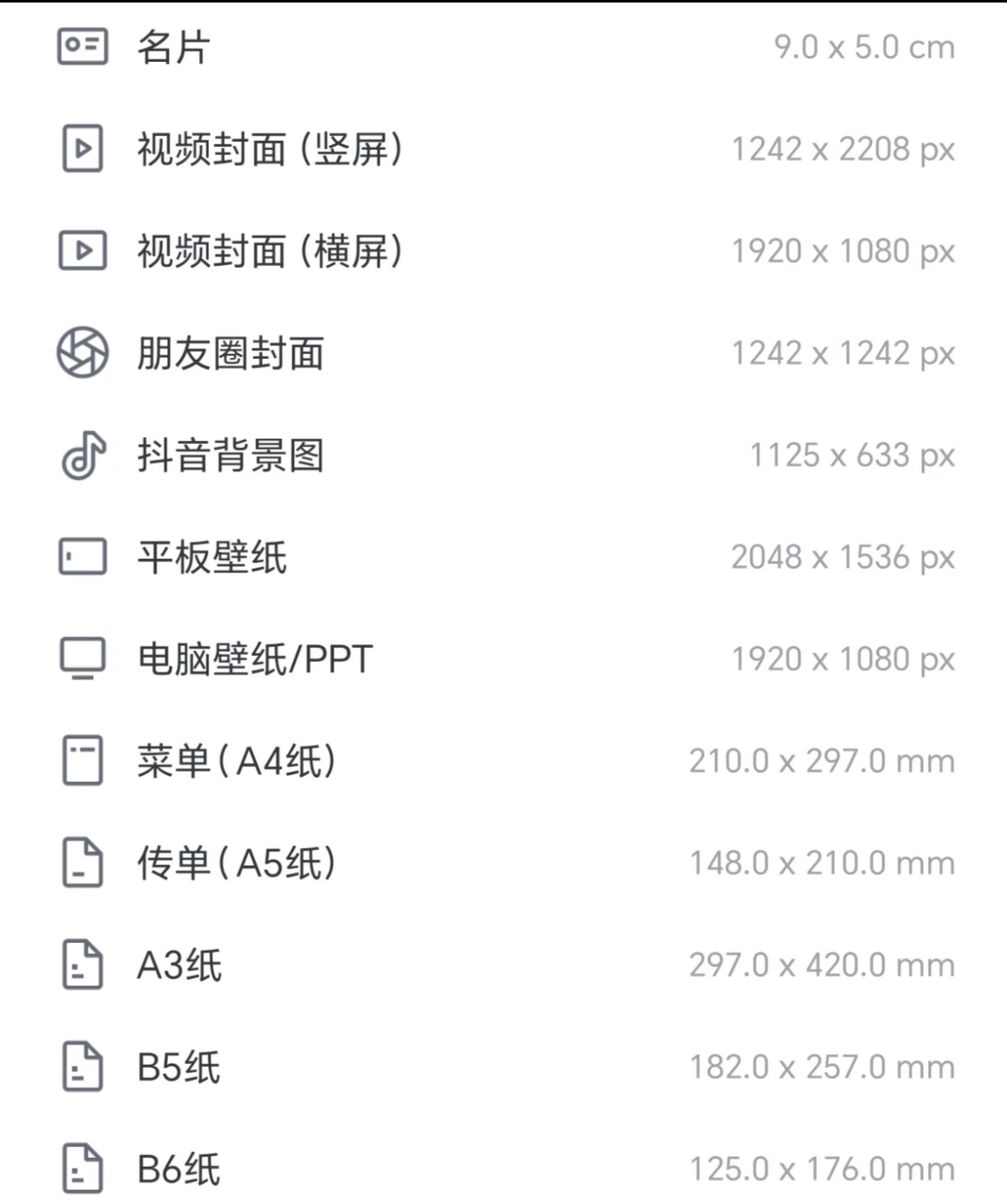1007x1204 pixels.
Task: Select the 名片 size preset
Action: (x=174, y=47)
